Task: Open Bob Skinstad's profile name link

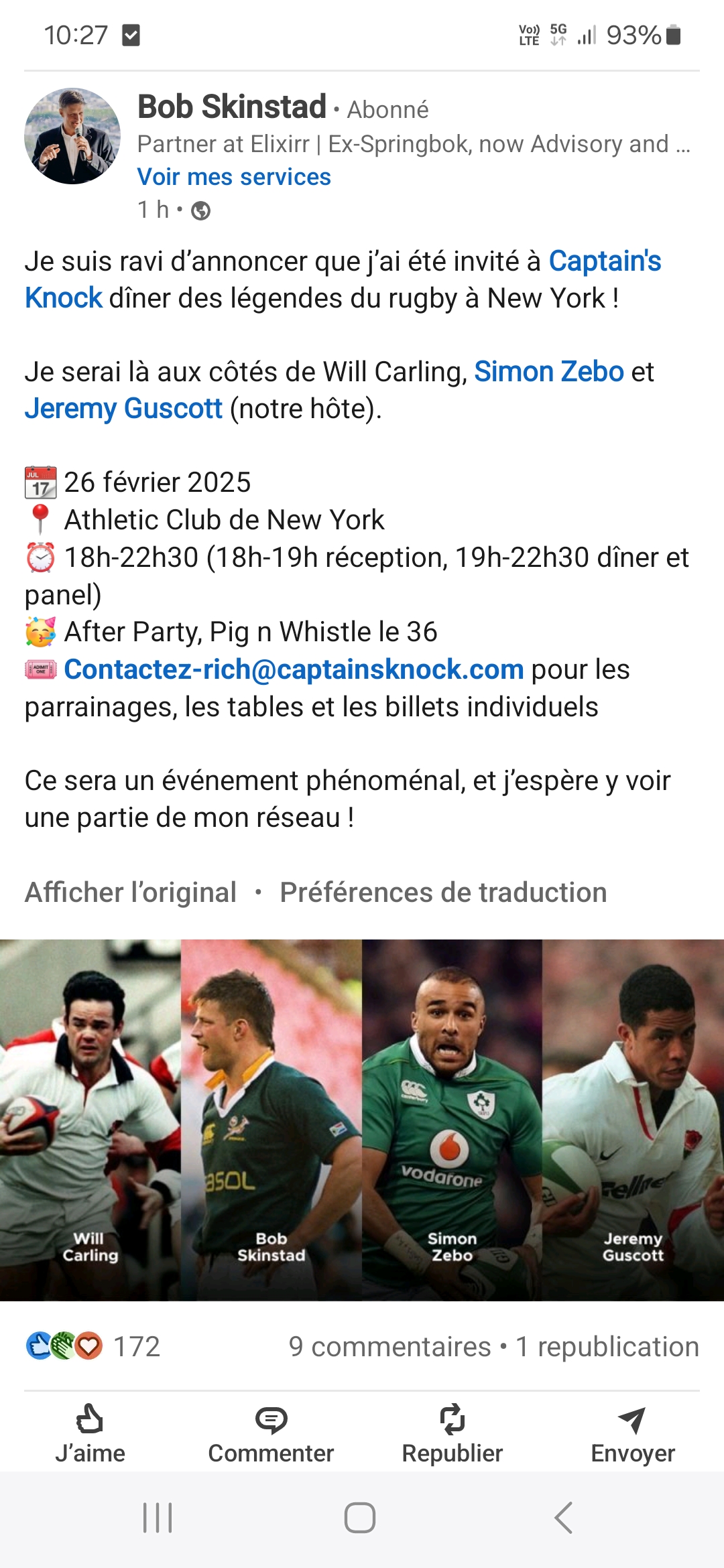Action: tap(232, 107)
